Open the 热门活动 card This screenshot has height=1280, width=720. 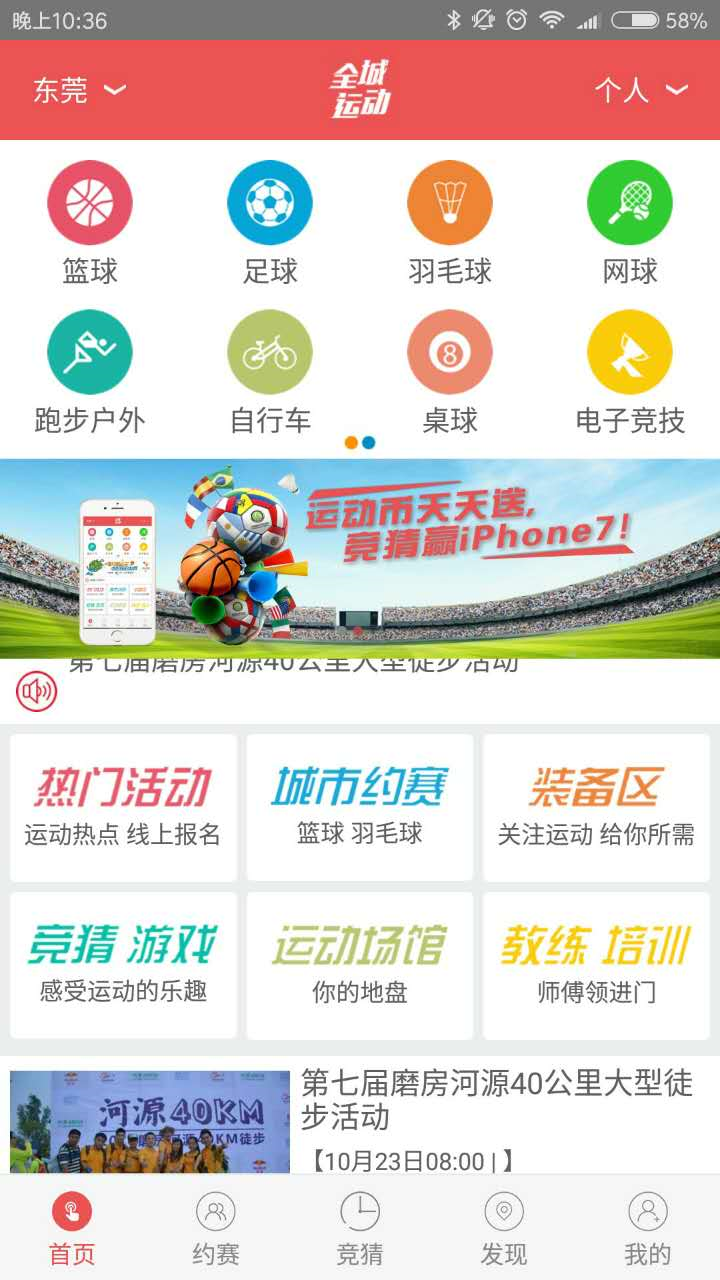tap(123, 807)
